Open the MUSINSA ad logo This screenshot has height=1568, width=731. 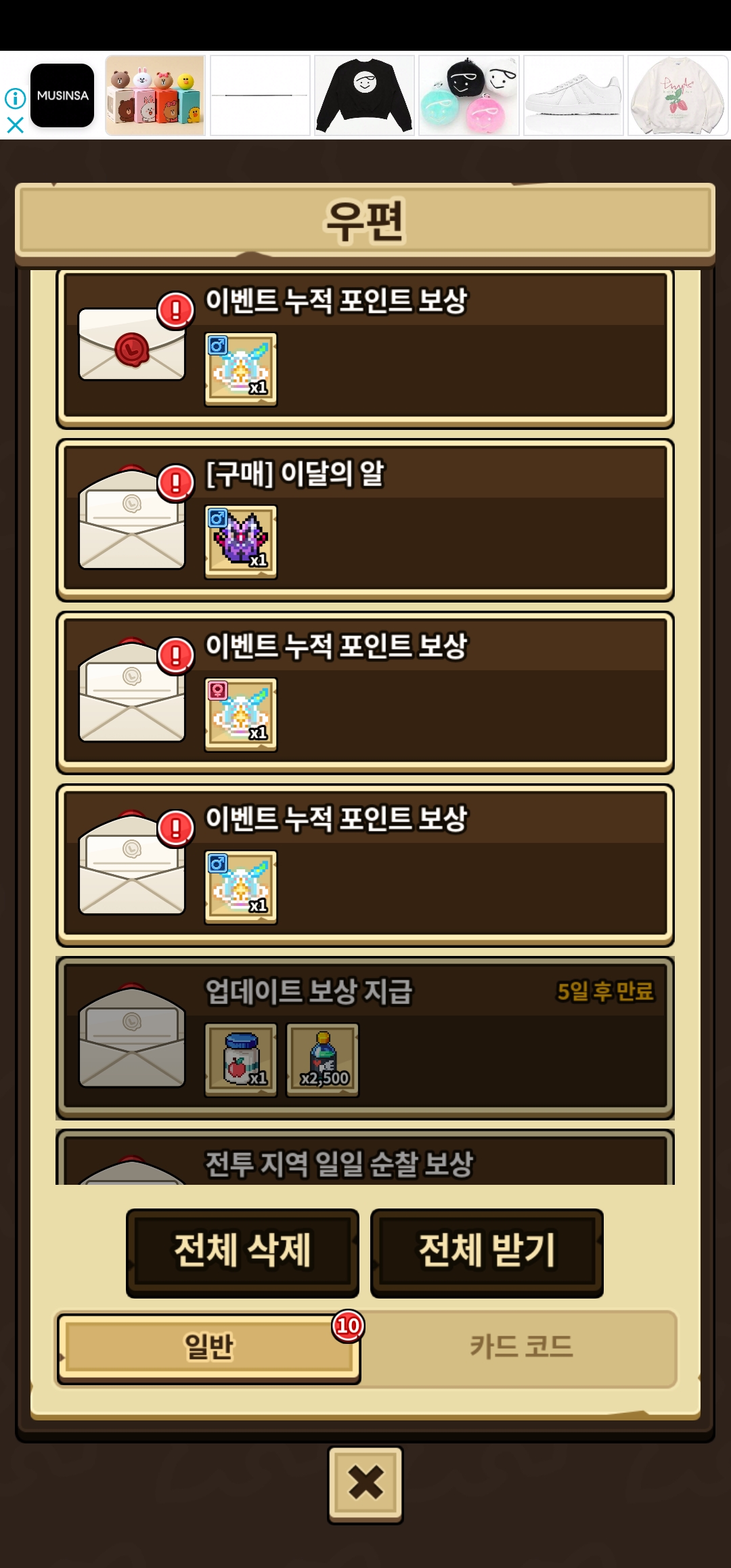62,95
